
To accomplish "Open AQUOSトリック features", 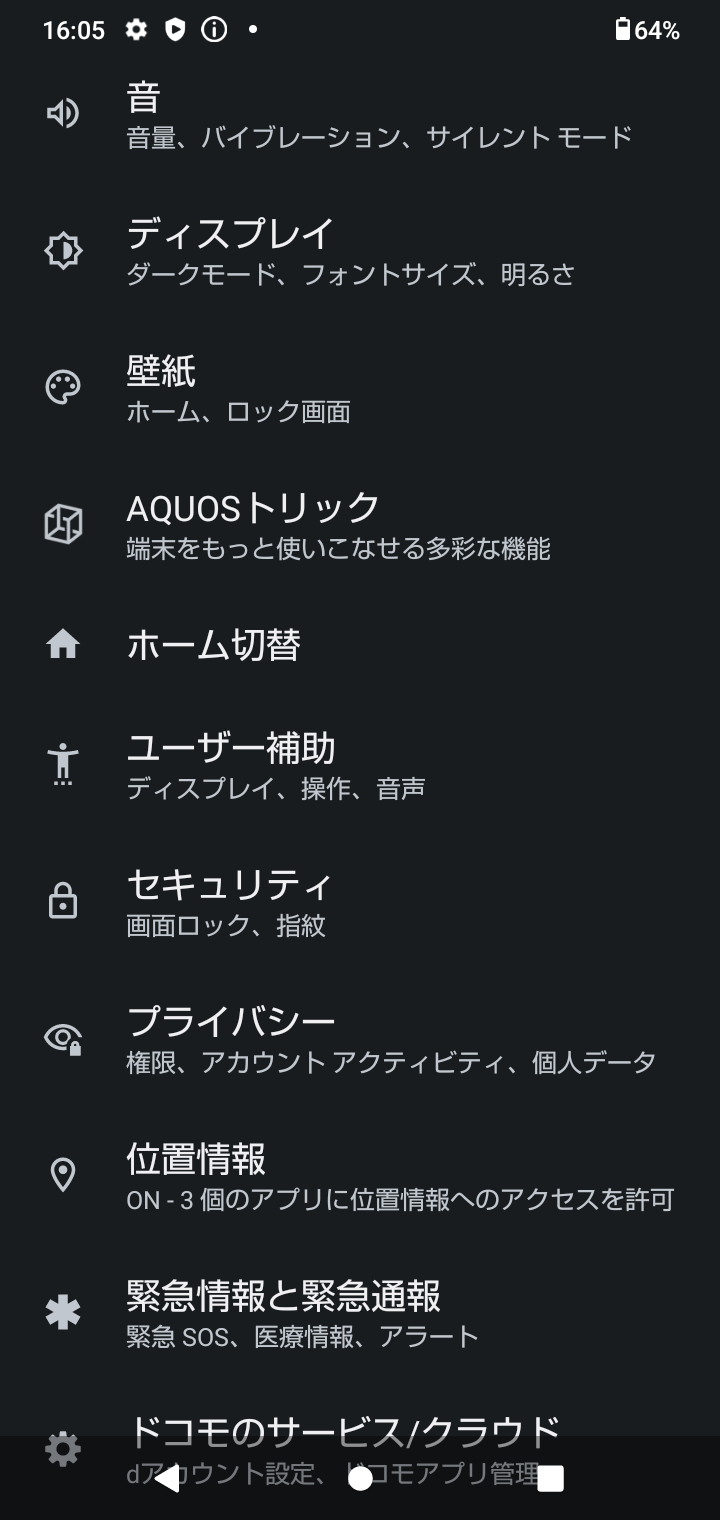I will click(360, 525).
